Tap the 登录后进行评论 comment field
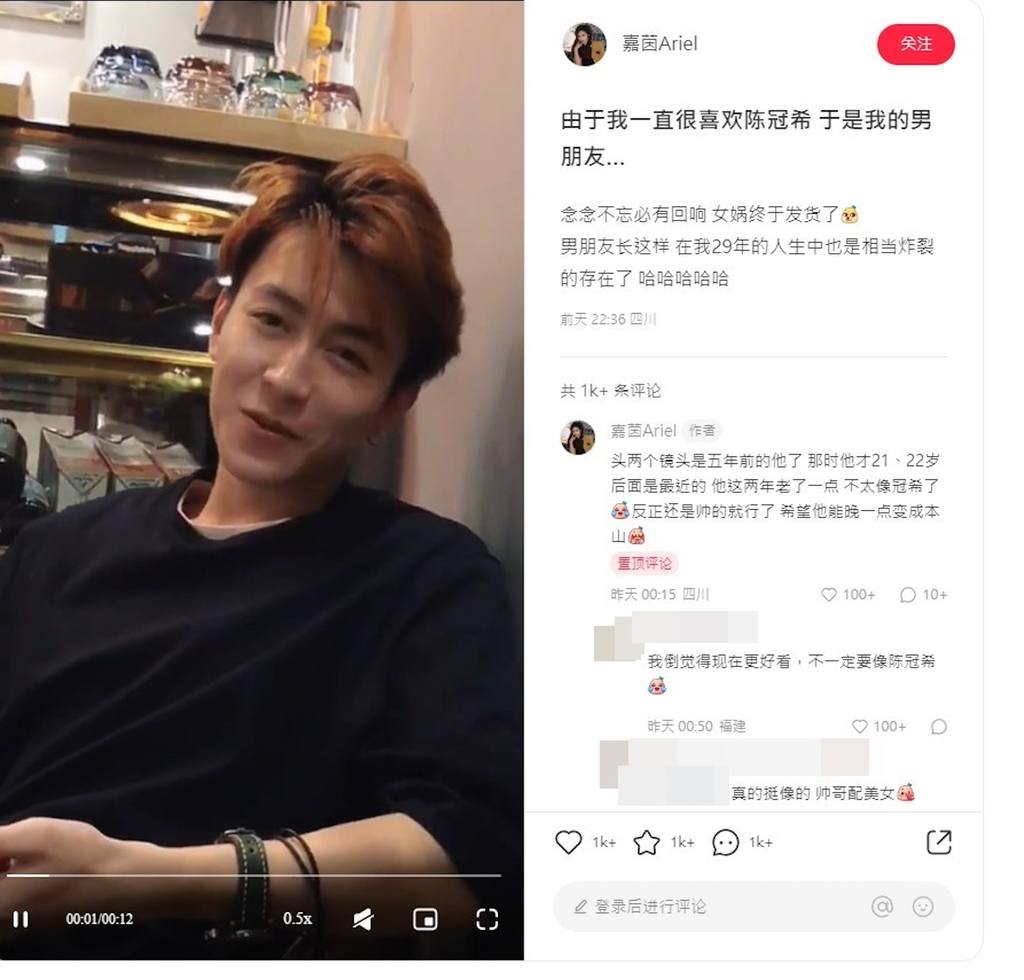The image size is (1024, 980). tap(700, 906)
